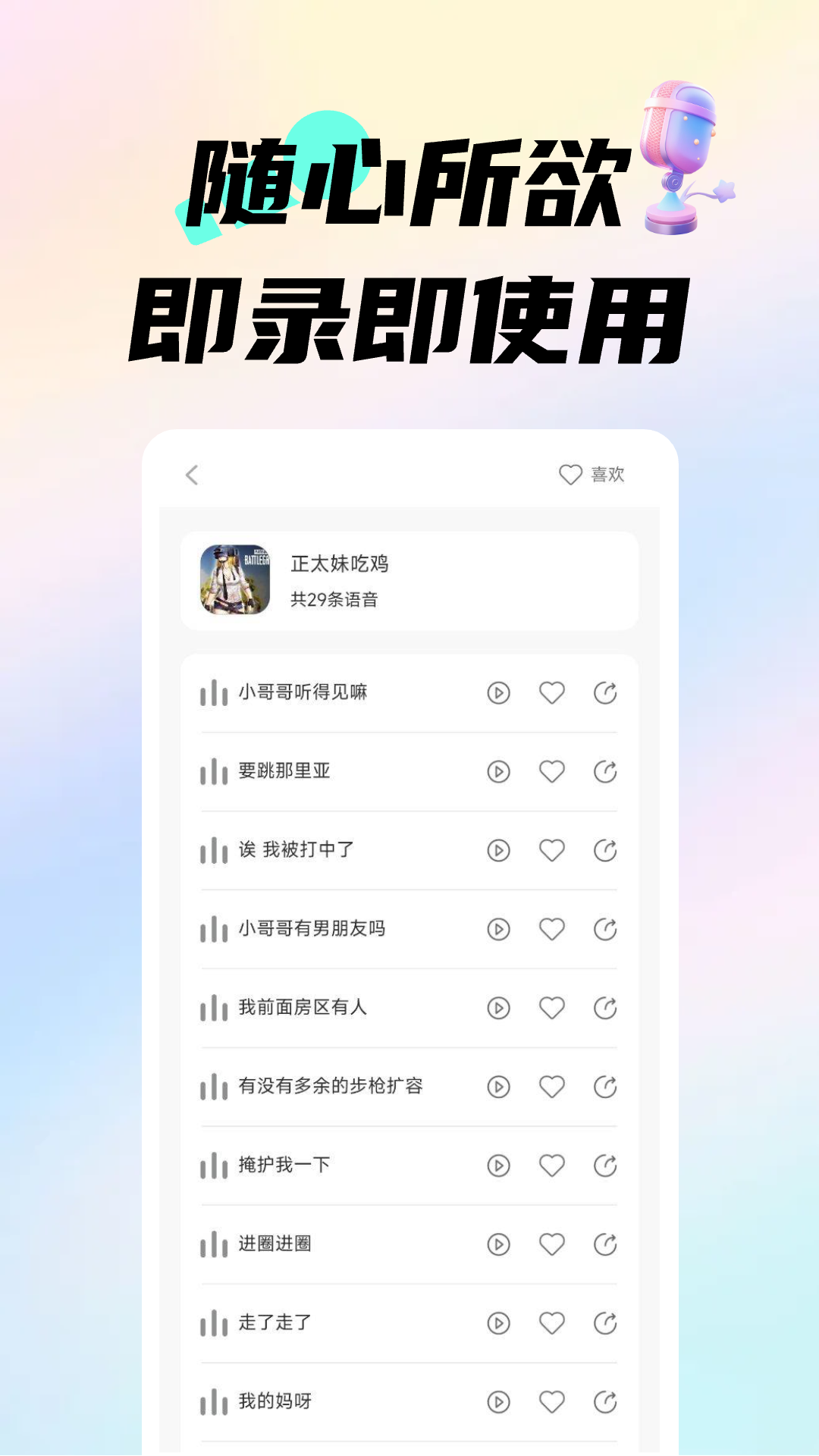Select the 共29条语音 count text
Screen dimensions: 819x1456
click(x=336, y=600)
